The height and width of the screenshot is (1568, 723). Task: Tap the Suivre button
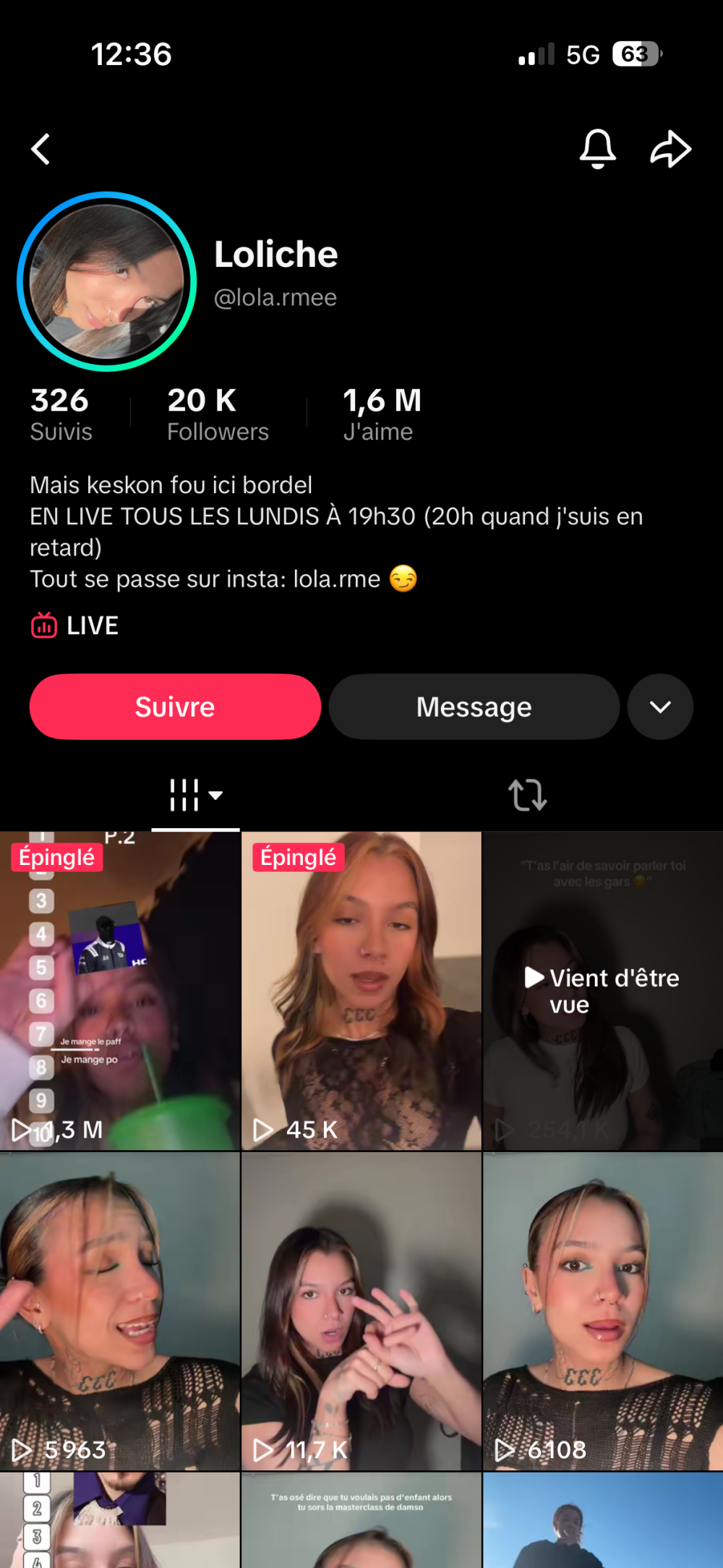tap(175, 707)
